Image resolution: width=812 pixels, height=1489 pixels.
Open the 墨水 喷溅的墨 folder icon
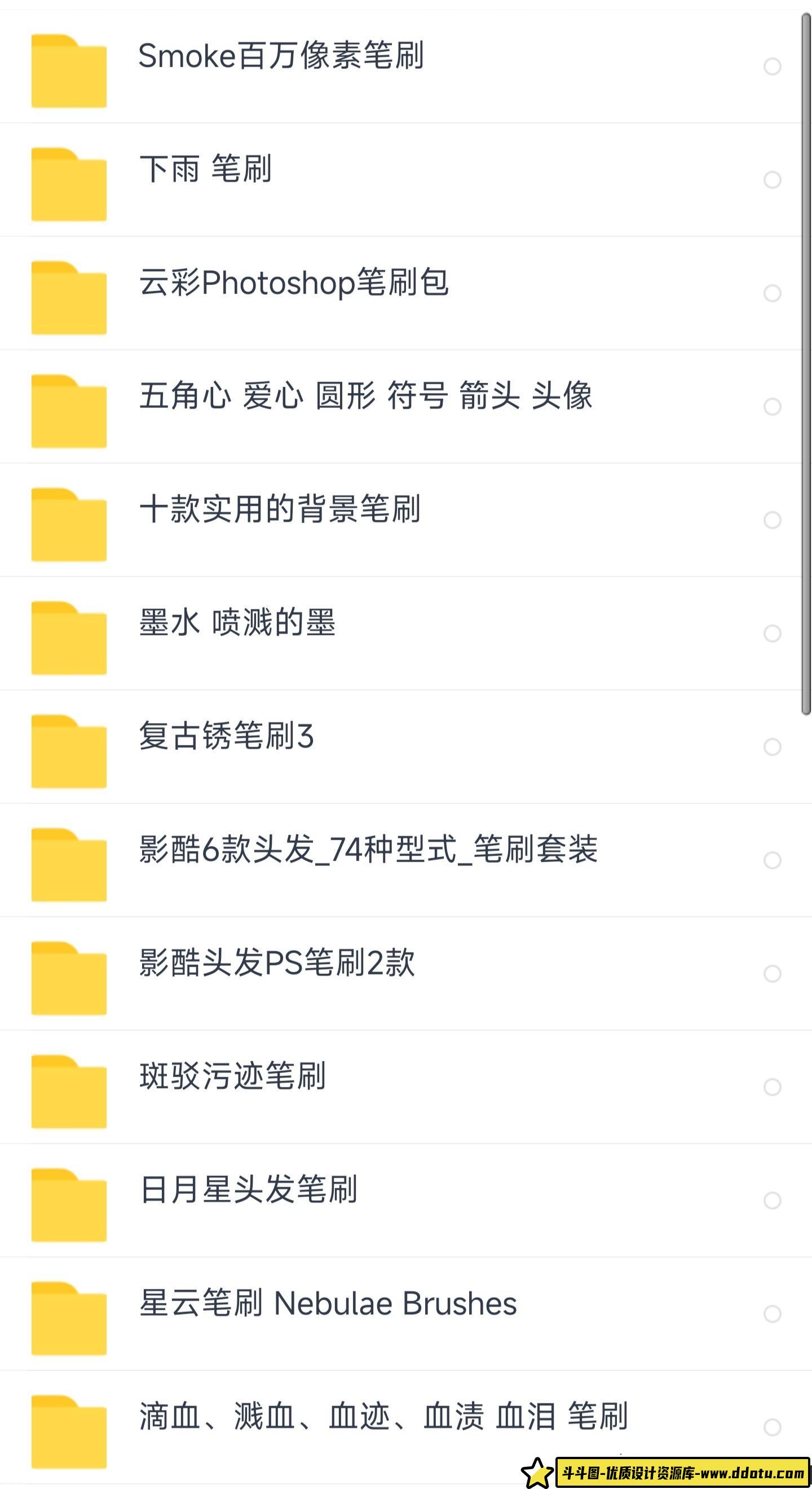[x=69, y=642]
